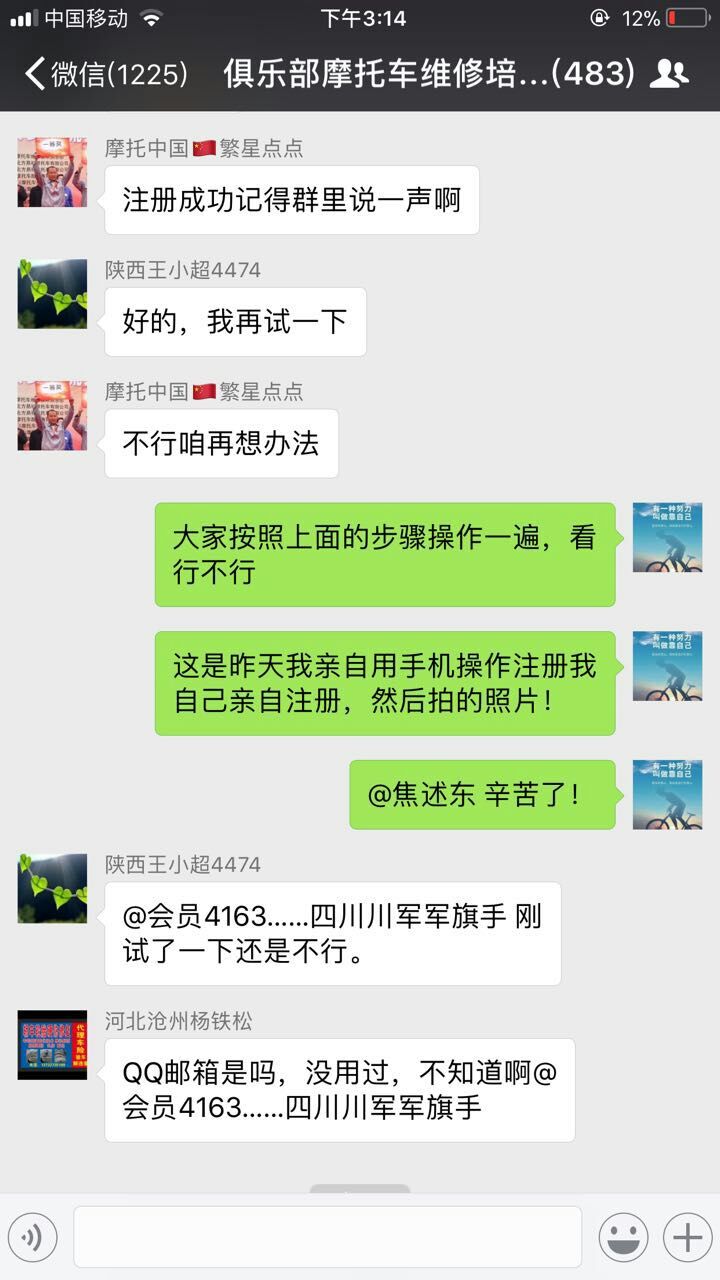This screenshot has height=1280, width=720.
Task: Open the plus attachment menu
Action: (687, 1238)
